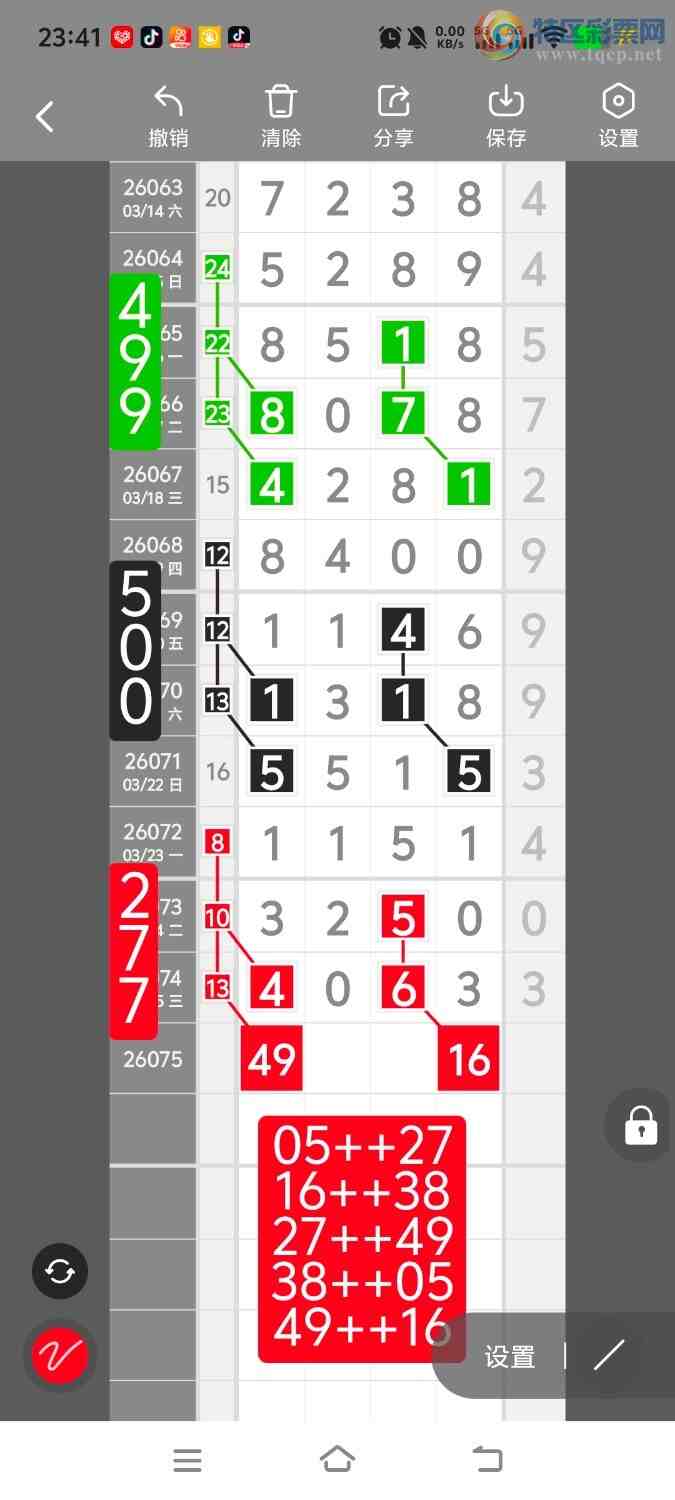Open 设置 in the floating drawing panel
The image size is (675, 1500).
pyautogui.click(x=510, y=1357)
